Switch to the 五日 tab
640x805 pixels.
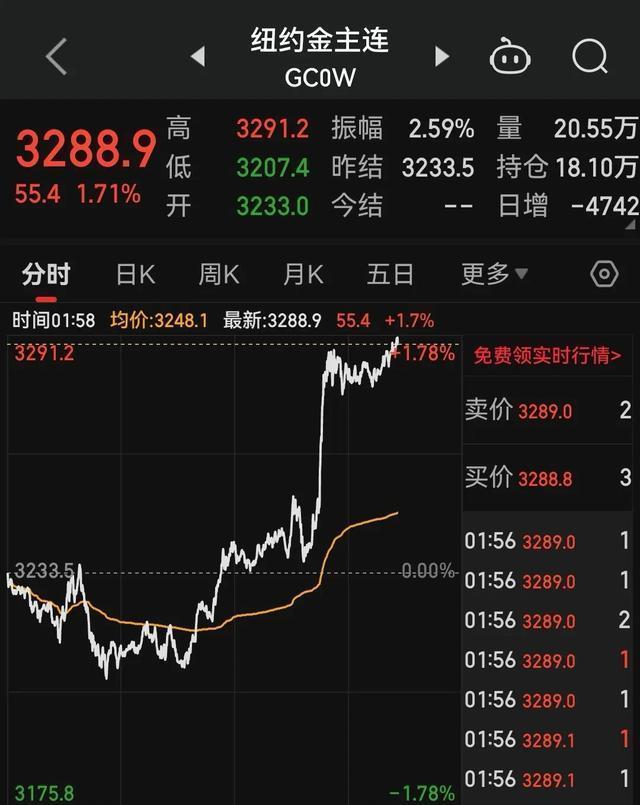coord(390,274)
